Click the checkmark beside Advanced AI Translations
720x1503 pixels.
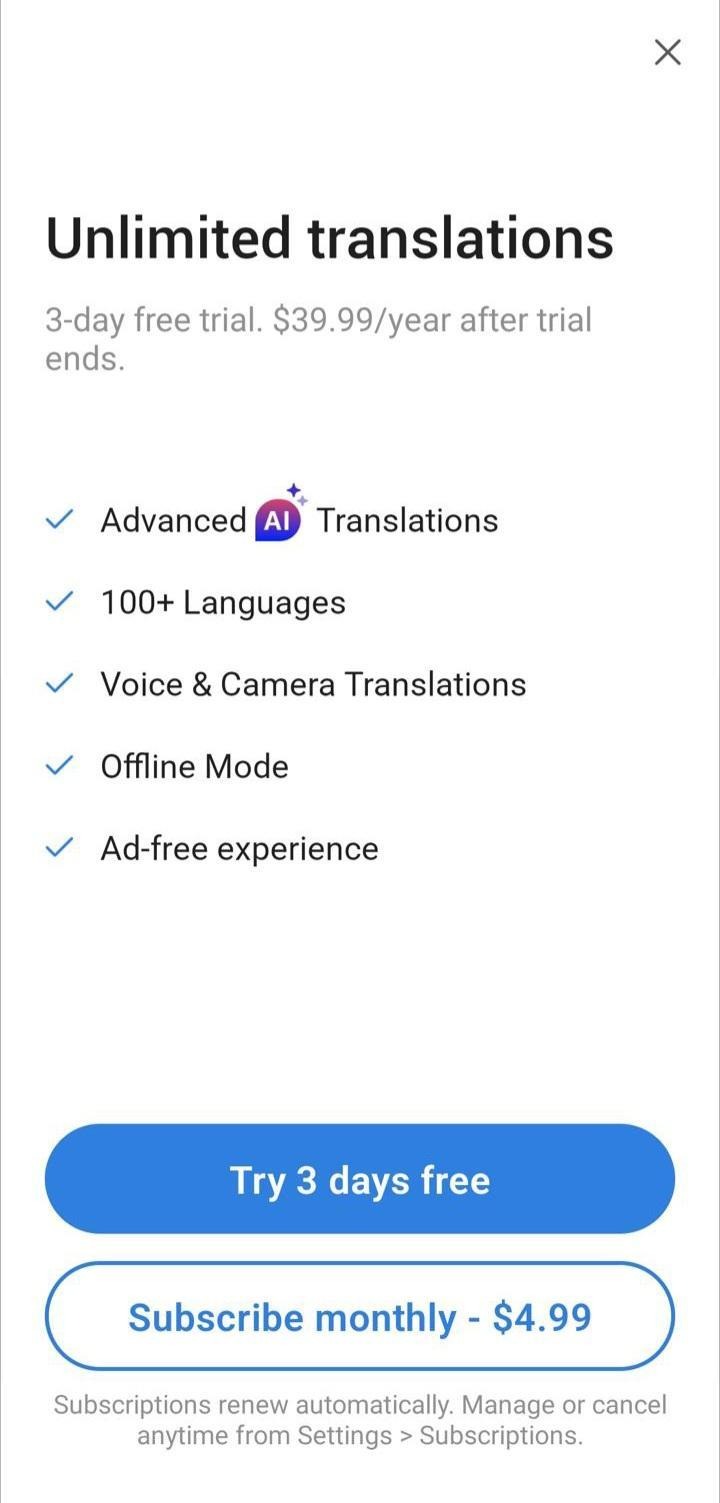coord(59,518)
